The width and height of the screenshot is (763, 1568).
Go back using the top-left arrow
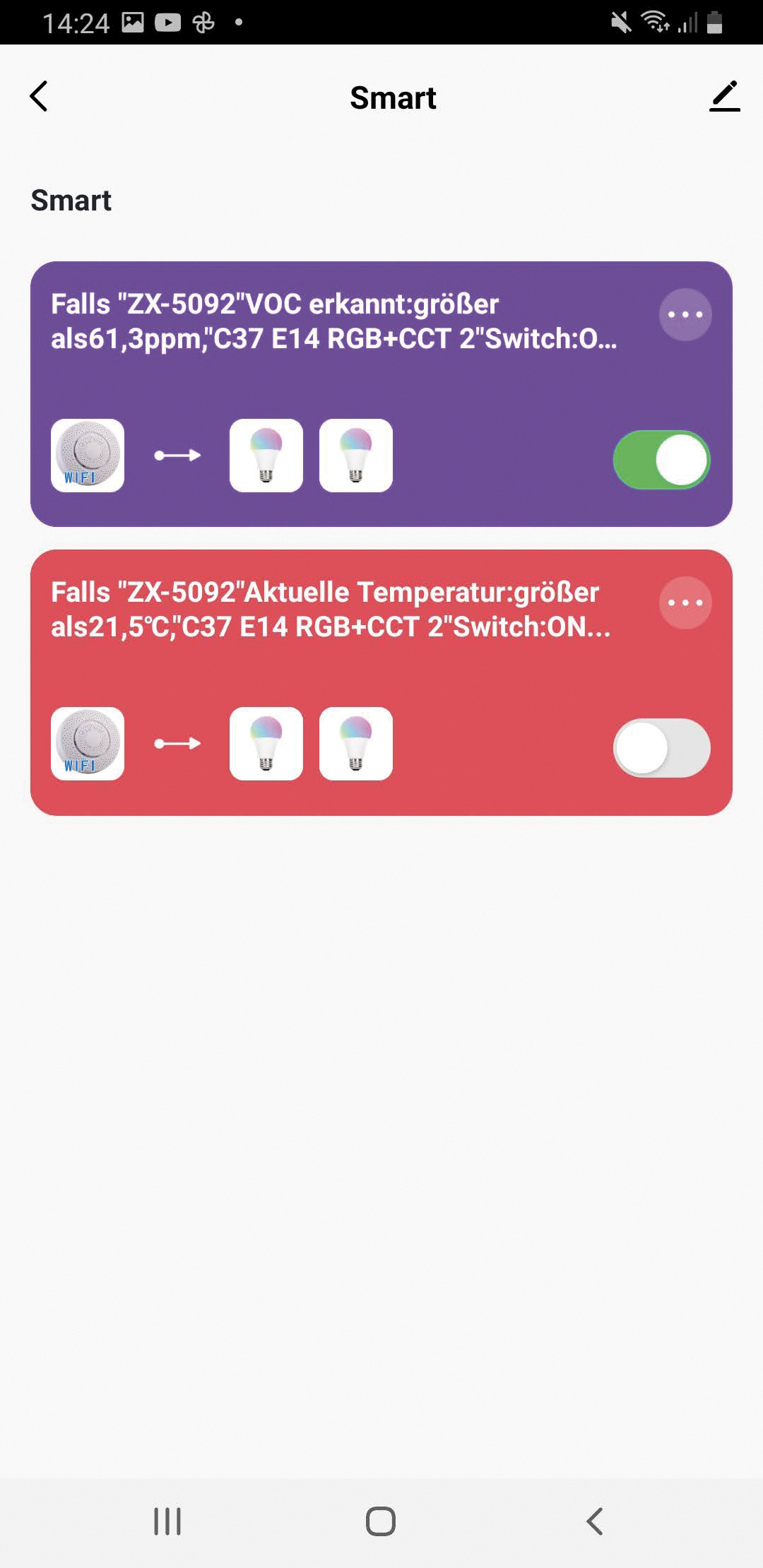pos(40,97)
